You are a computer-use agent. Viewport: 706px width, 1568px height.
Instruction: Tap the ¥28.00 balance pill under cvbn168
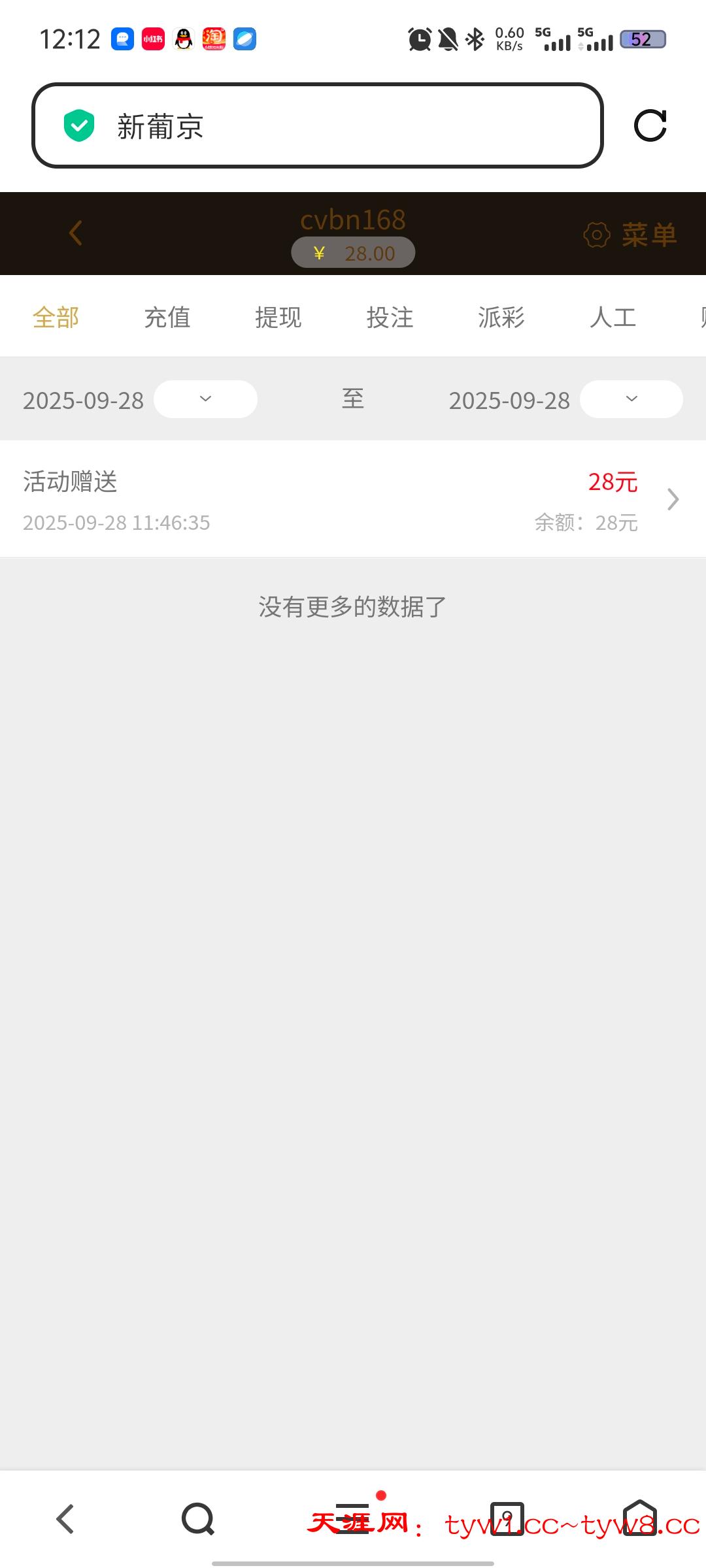pyautogui.click(x=353, y=252)
